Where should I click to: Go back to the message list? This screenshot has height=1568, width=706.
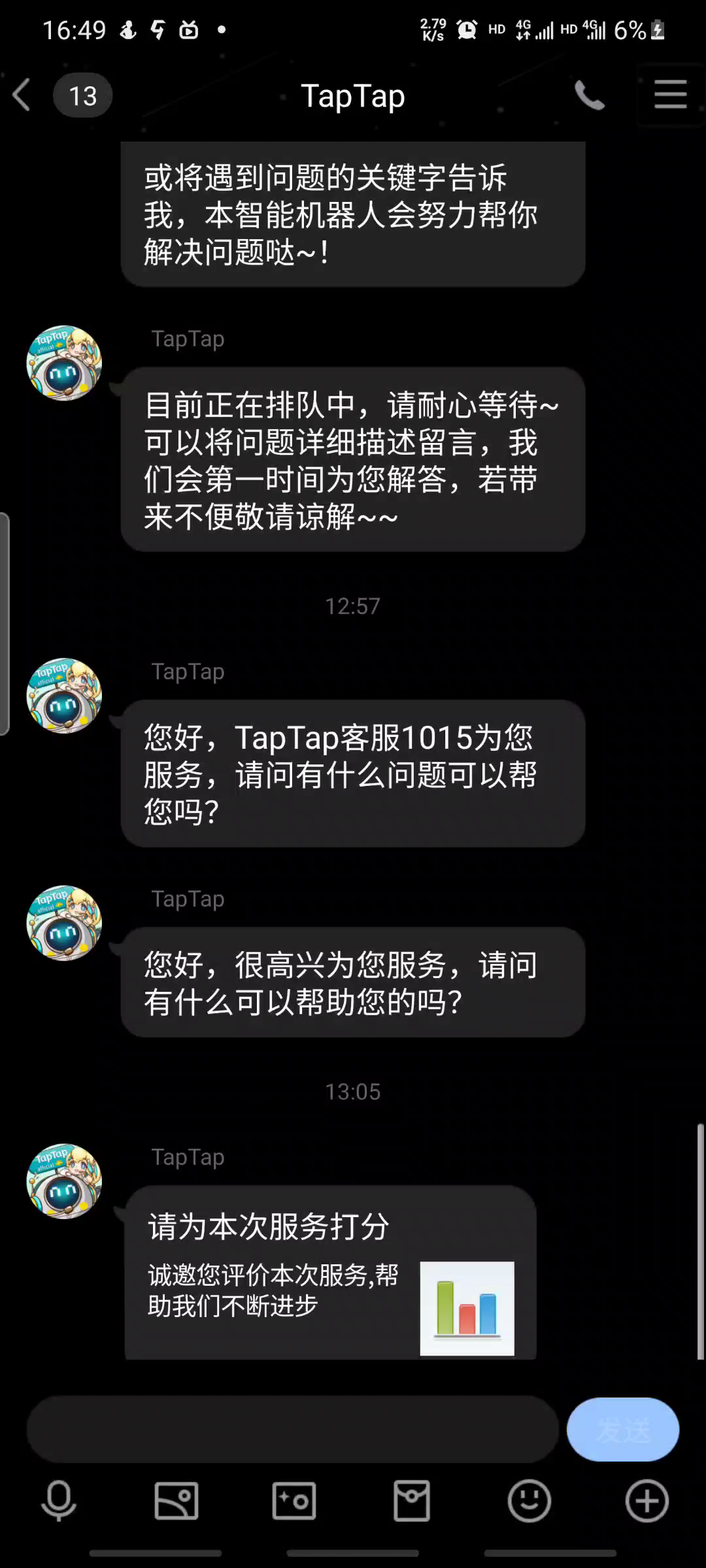(x=22, y=95)
